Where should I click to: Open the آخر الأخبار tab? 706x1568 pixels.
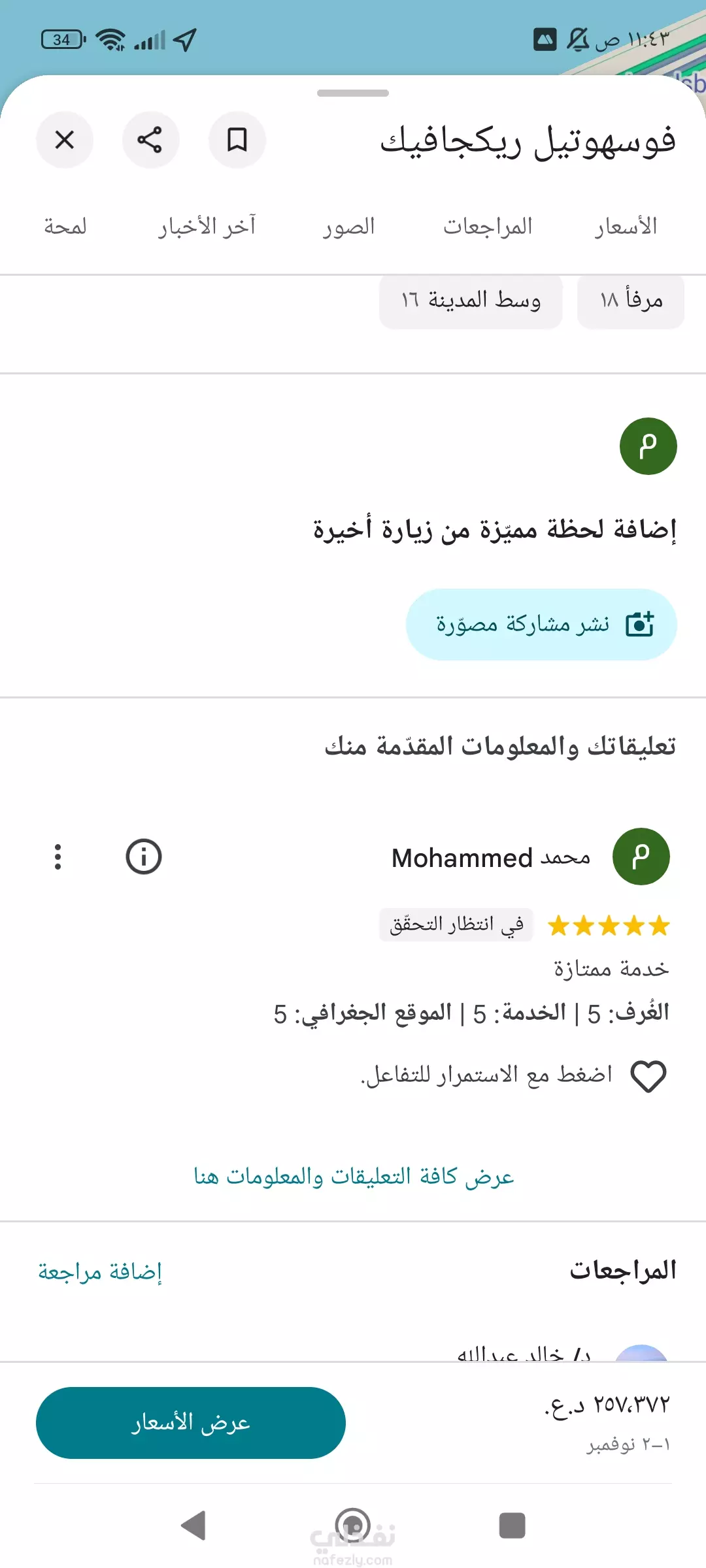[x=207, y=227]
